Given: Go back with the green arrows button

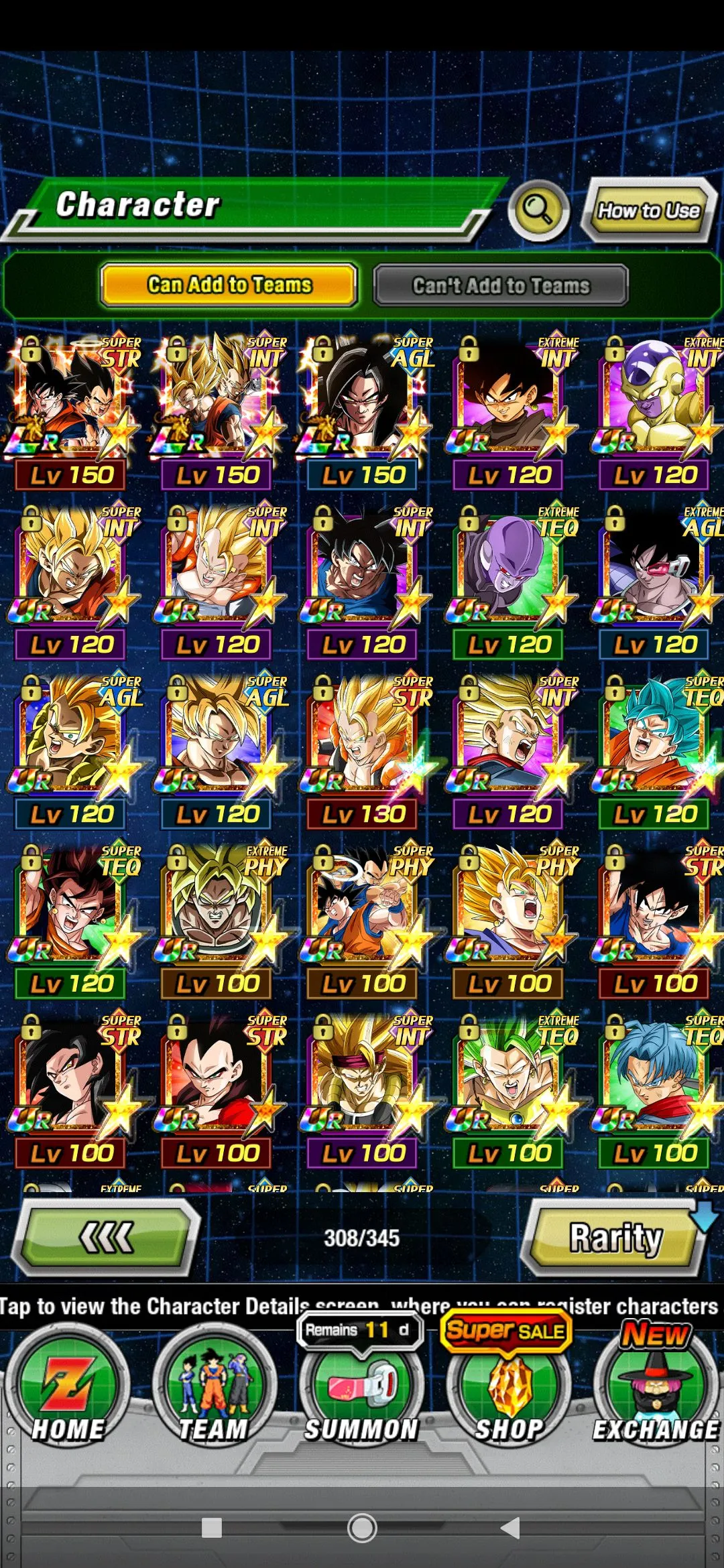Looking at the screenshot, I should [107, 1237].
